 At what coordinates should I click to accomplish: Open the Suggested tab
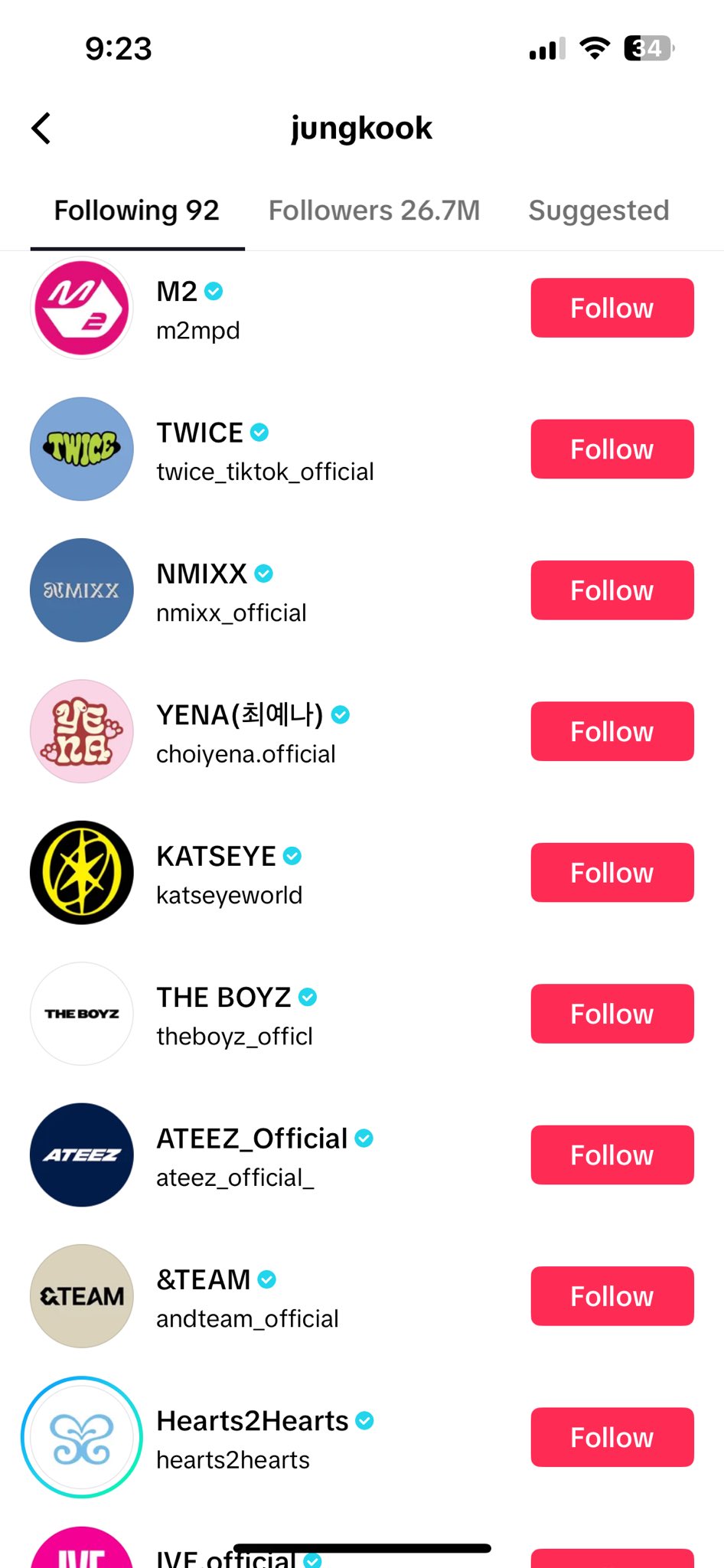[x=598, y=211]
